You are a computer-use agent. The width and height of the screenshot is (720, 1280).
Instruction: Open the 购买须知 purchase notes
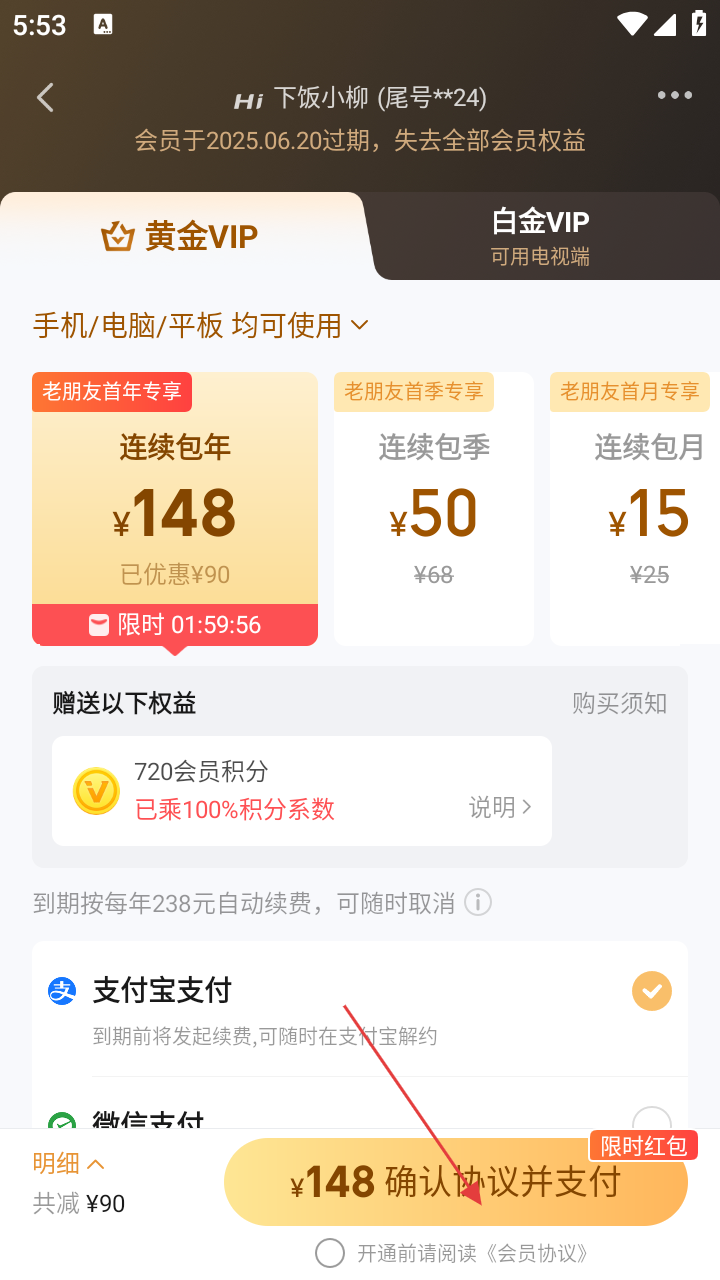click(619, 703)
